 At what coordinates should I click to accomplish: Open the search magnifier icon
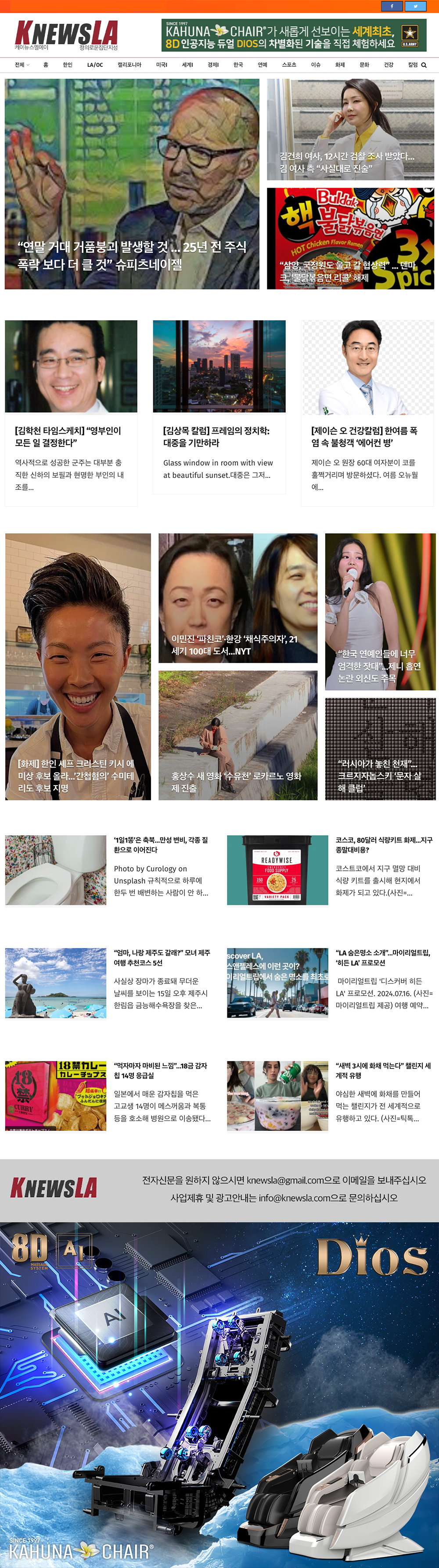click(424, 65)
